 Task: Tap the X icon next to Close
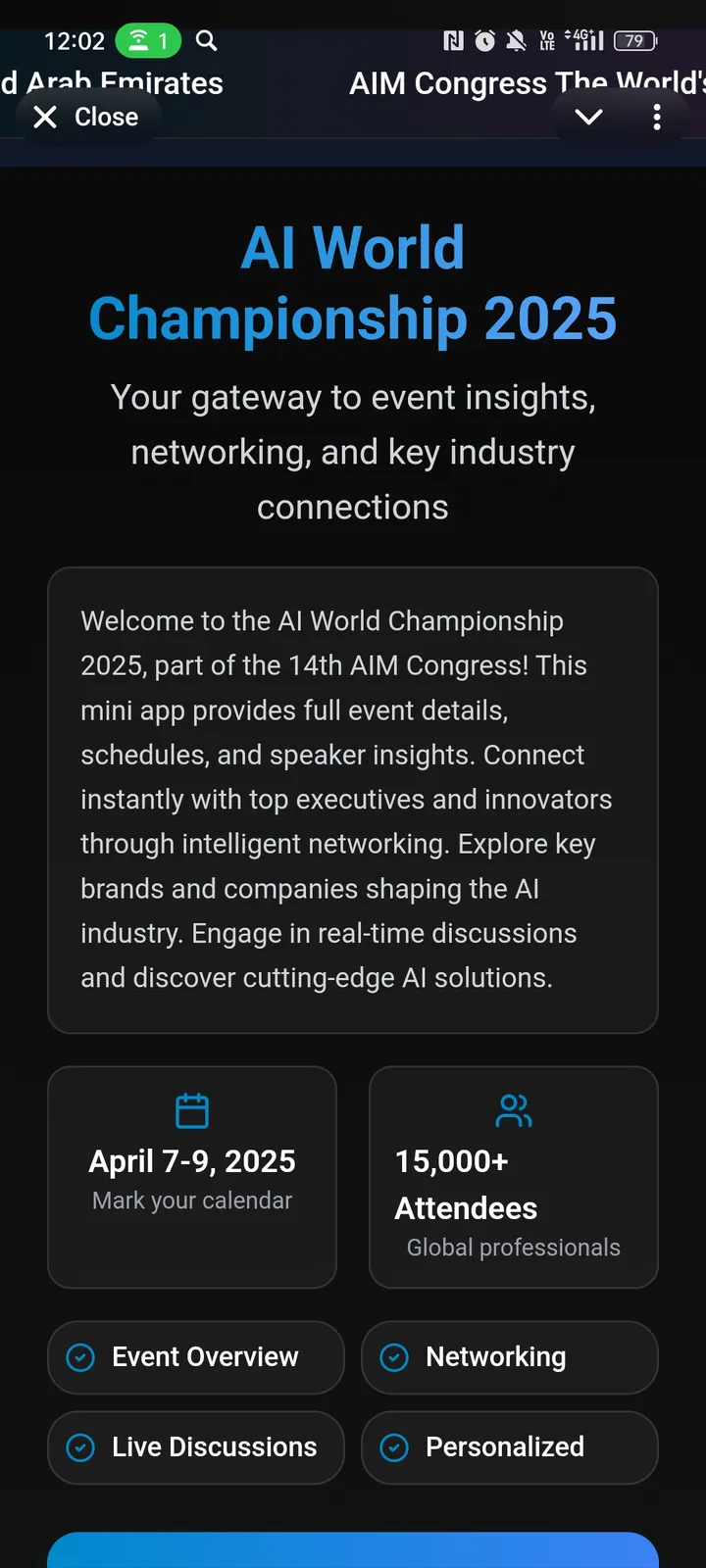[x=44, y=117]
